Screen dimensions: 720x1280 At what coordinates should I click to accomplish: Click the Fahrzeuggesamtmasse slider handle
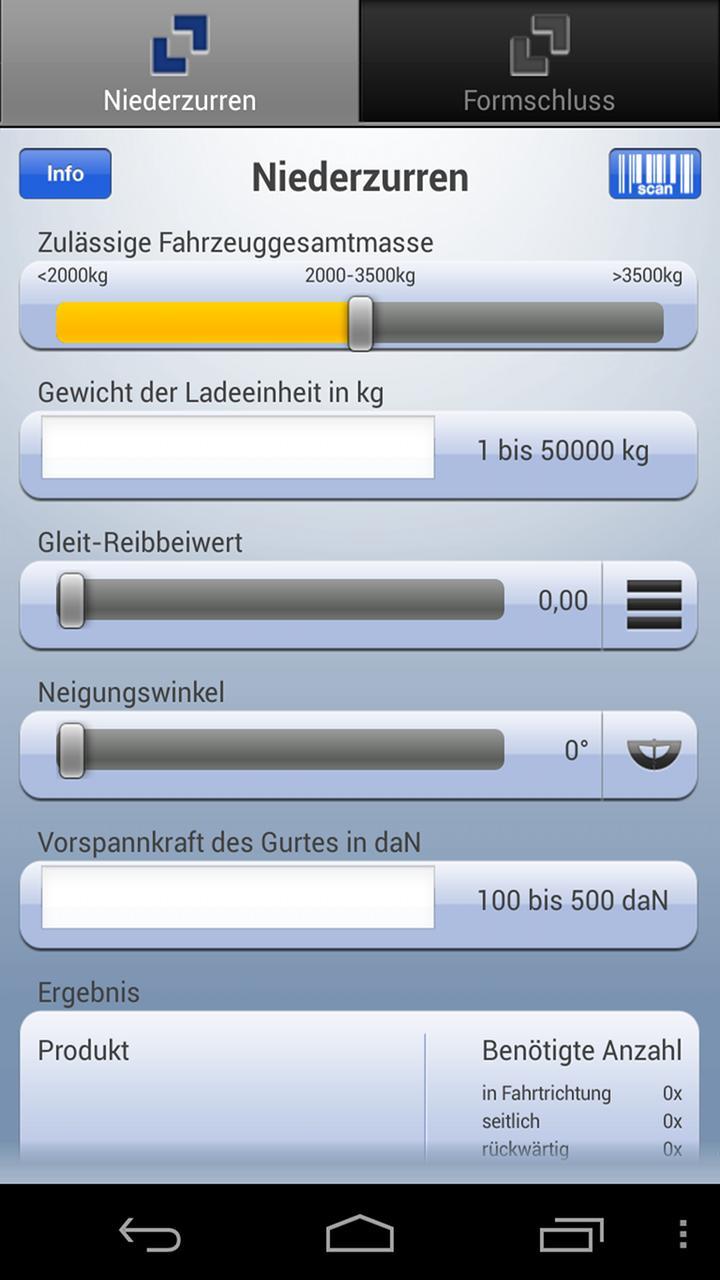[360, 322]
